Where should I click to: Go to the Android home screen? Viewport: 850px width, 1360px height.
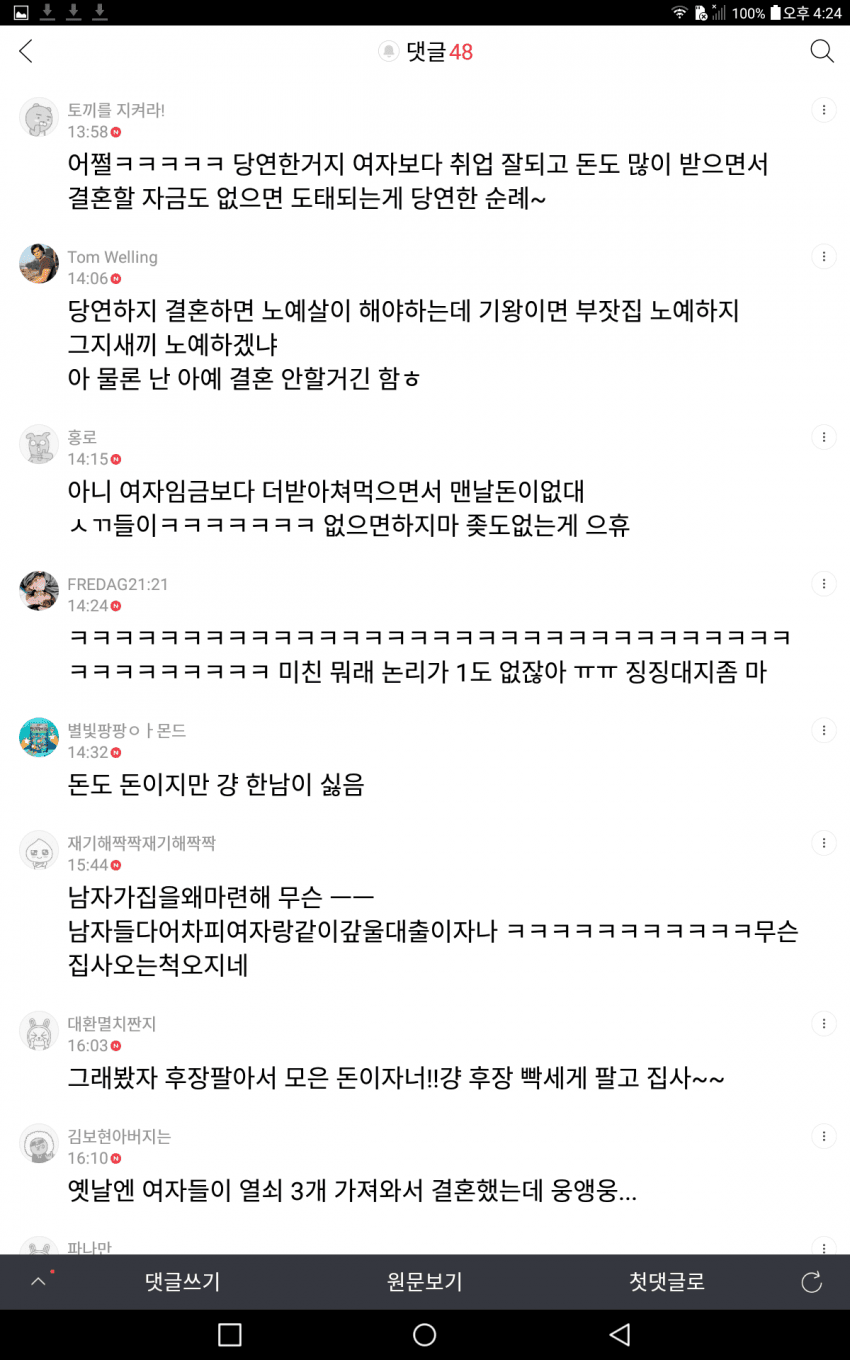pos(424,1335)
